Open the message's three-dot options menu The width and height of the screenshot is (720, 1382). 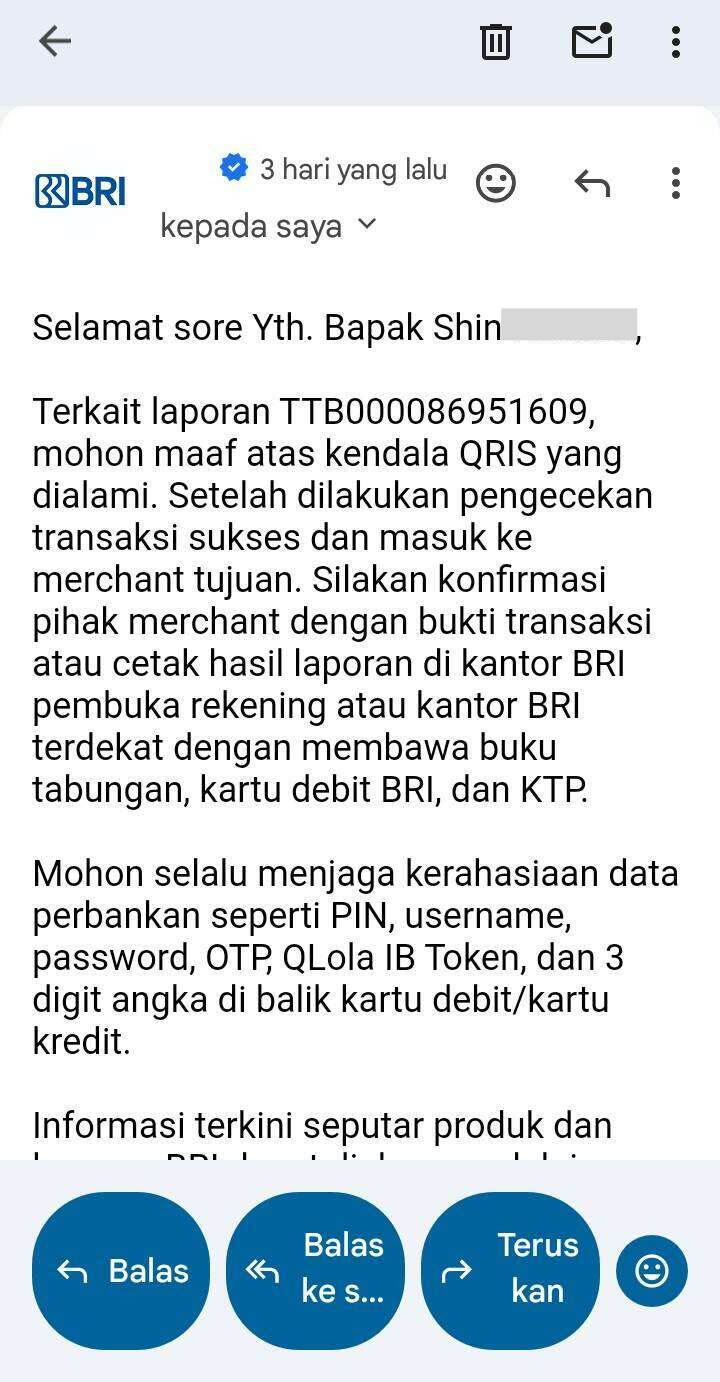coord(676,183)
